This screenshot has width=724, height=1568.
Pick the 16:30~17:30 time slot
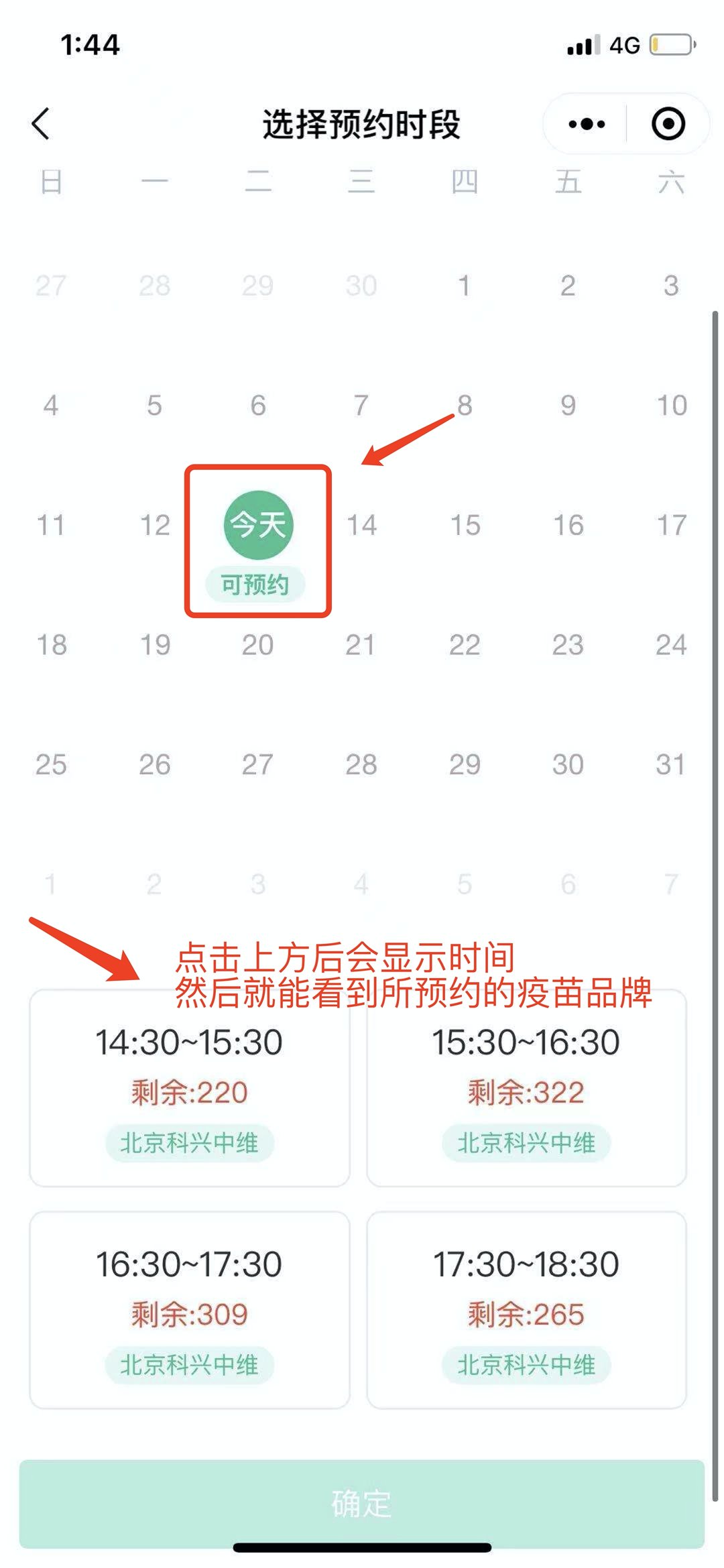pyautogui.click(x=190, y=1310)
